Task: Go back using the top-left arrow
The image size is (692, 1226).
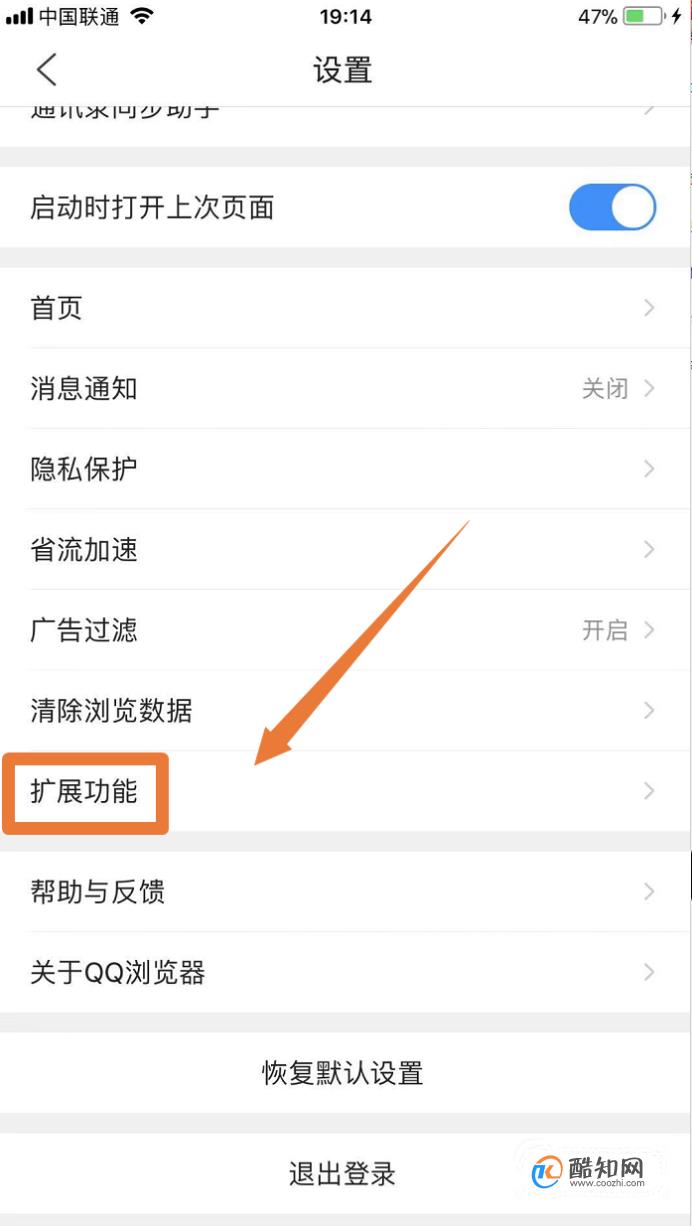Action: [46, 70]
